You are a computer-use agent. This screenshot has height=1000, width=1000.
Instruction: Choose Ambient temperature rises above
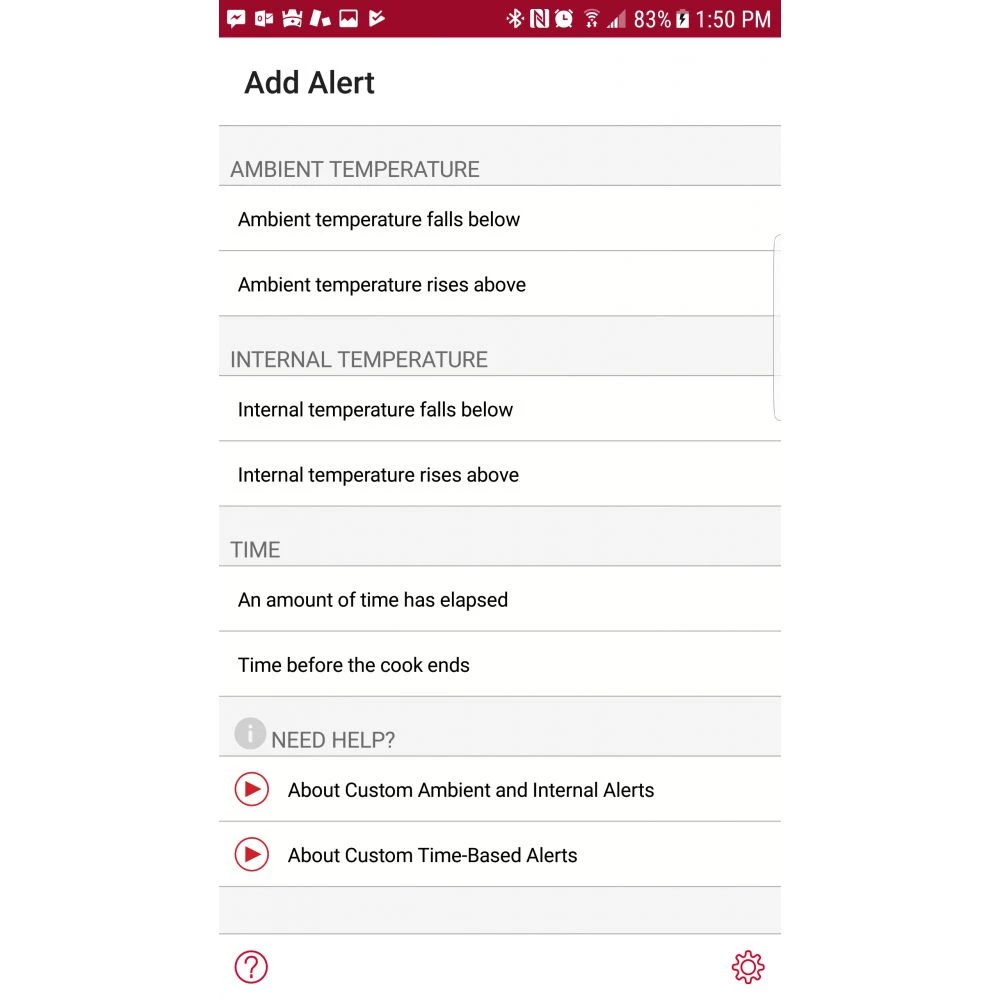[x=382, y=285]
